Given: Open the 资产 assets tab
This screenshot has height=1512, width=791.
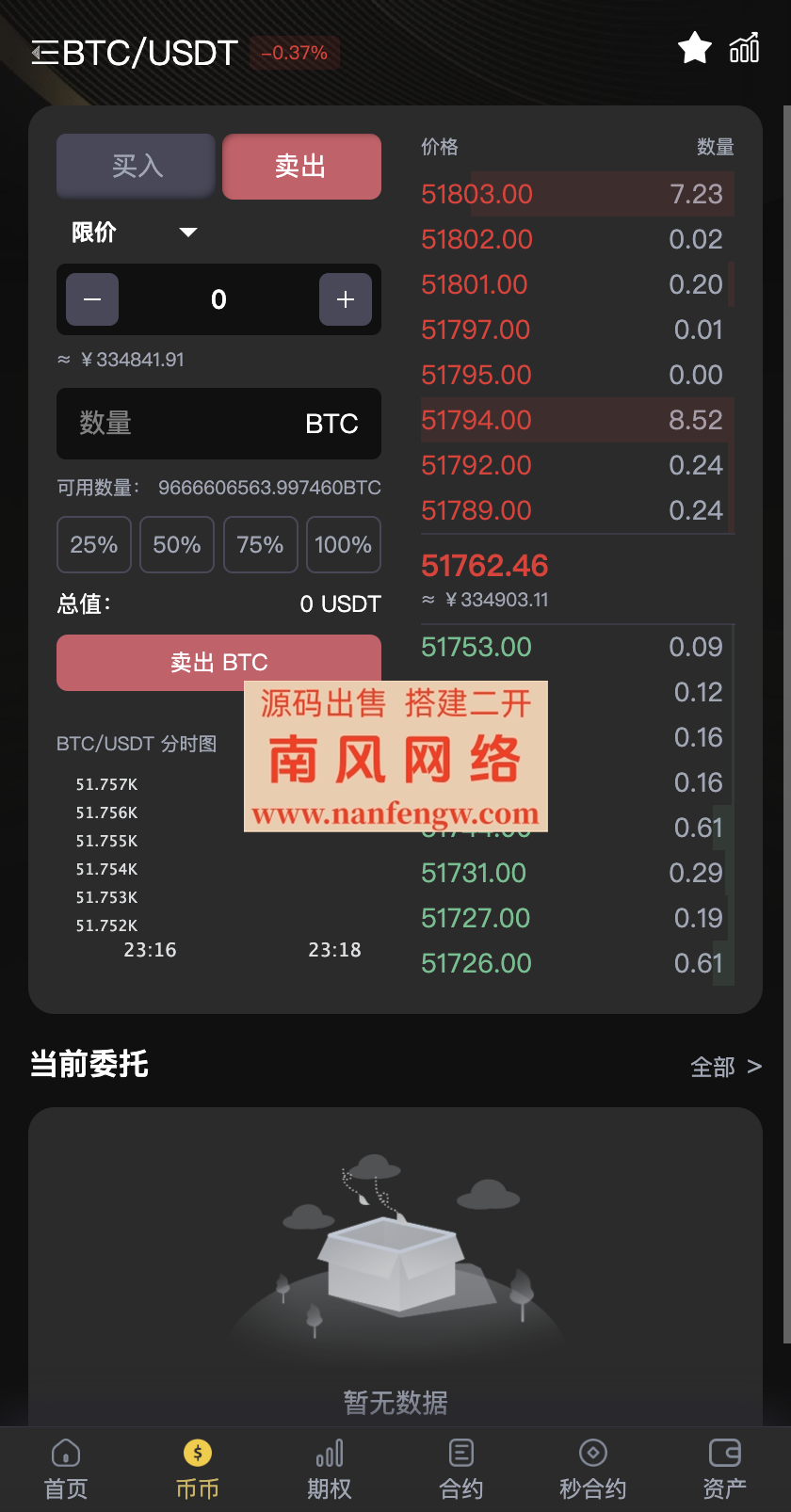Looking at the screenshot, I should tap(725, 1469).
